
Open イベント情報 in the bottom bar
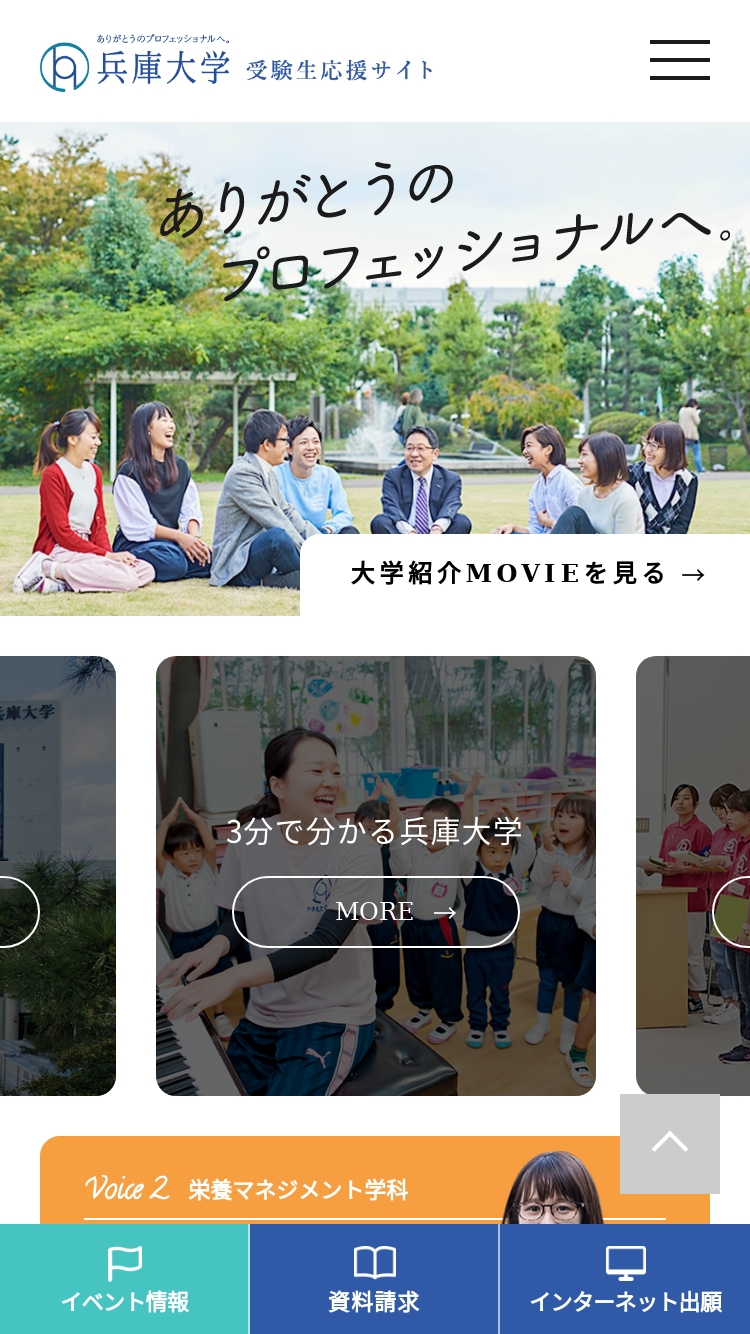(x=124, y=1279)
